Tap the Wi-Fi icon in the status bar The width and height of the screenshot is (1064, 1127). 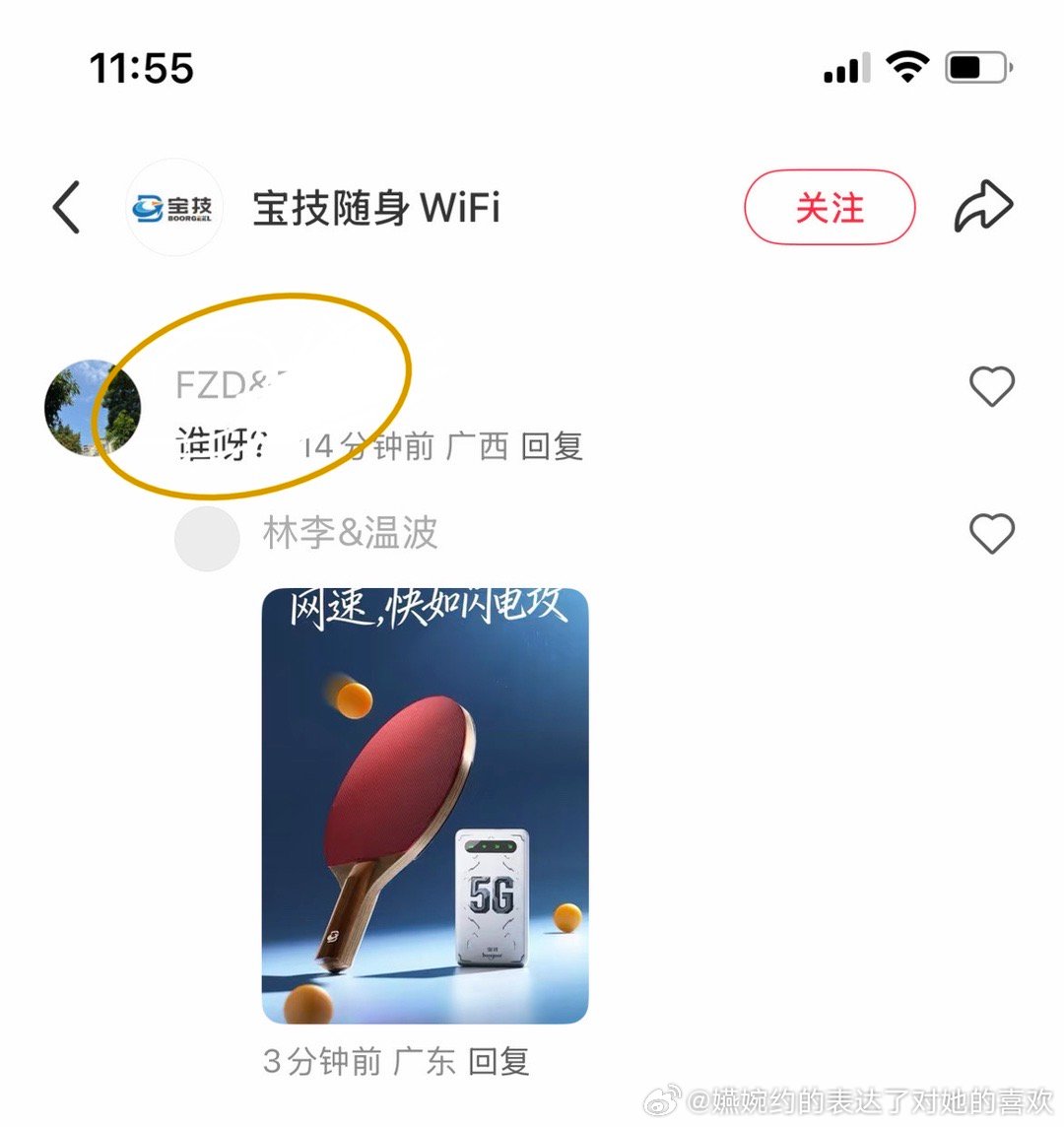tap(906, 65)
